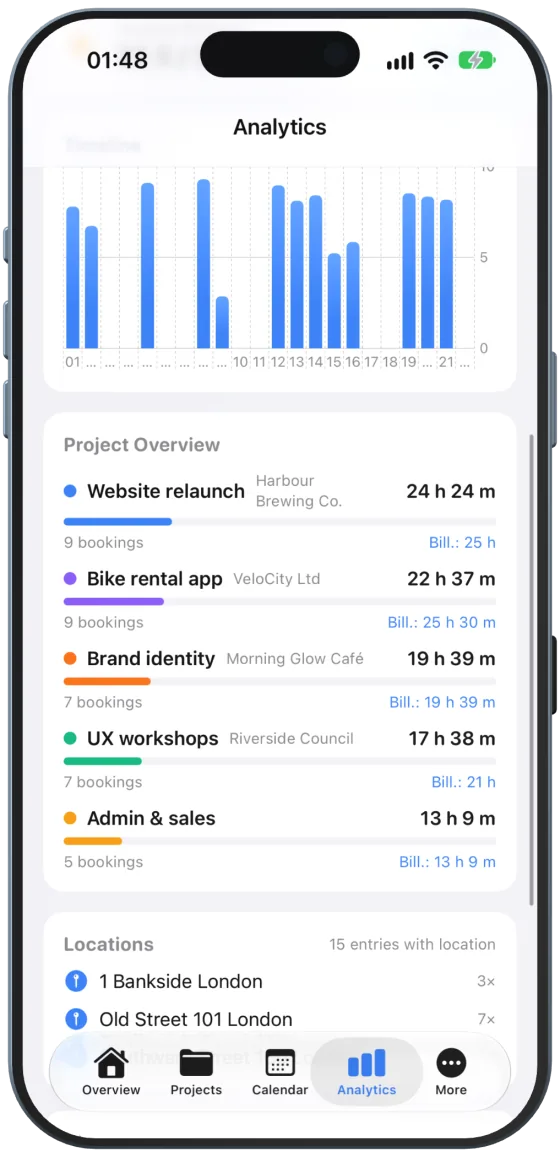Viewport: 560px width, 1157px height.
Task: View the Brand identity project details
Action: [x=280, y=679]
